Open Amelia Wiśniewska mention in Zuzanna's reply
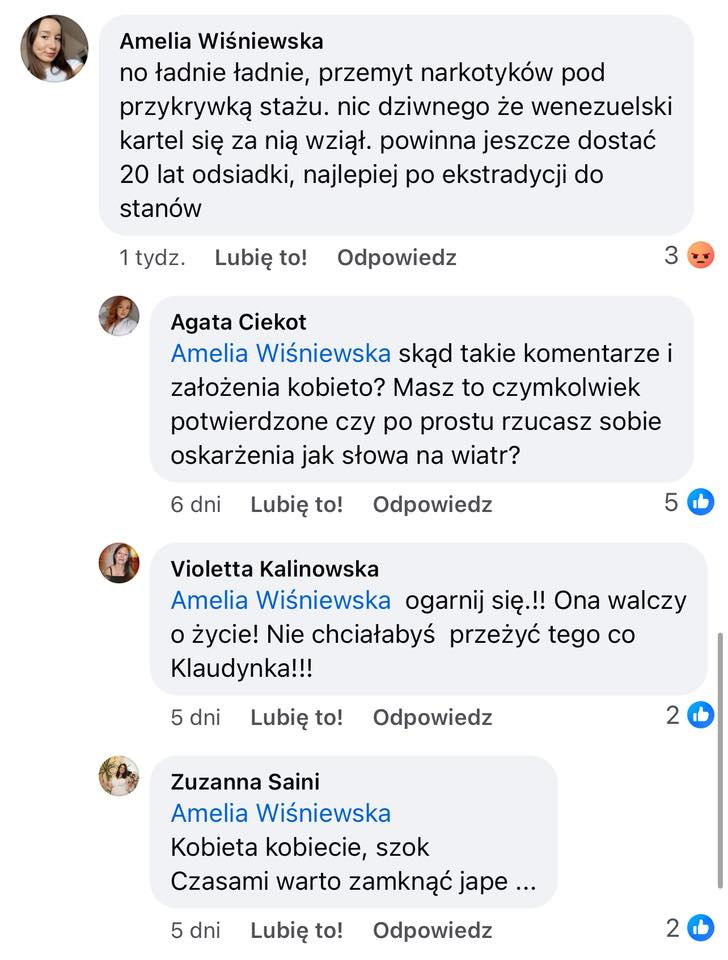The height and width of the screenshot is (960, 728). tap(280, 813)
